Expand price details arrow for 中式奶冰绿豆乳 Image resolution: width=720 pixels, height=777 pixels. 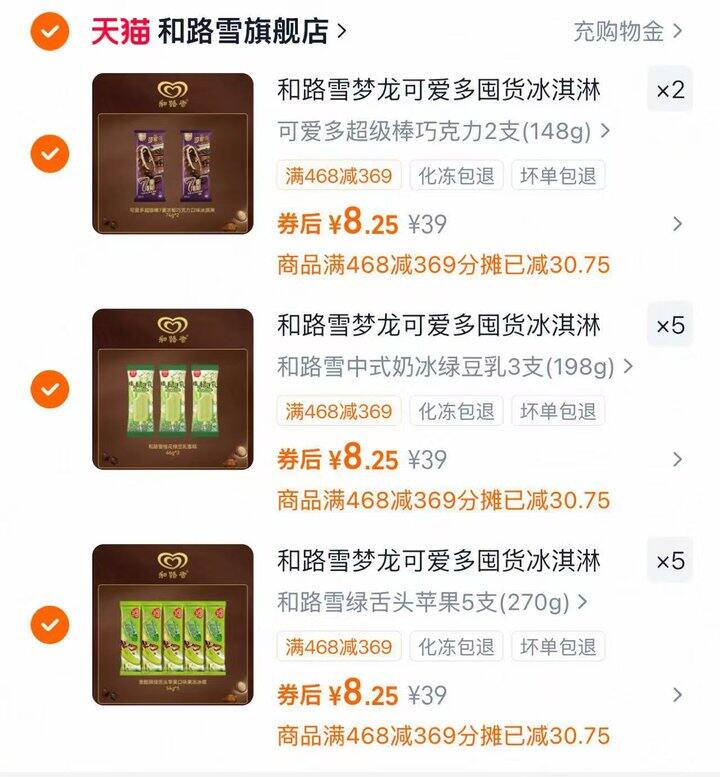[677, 459]
